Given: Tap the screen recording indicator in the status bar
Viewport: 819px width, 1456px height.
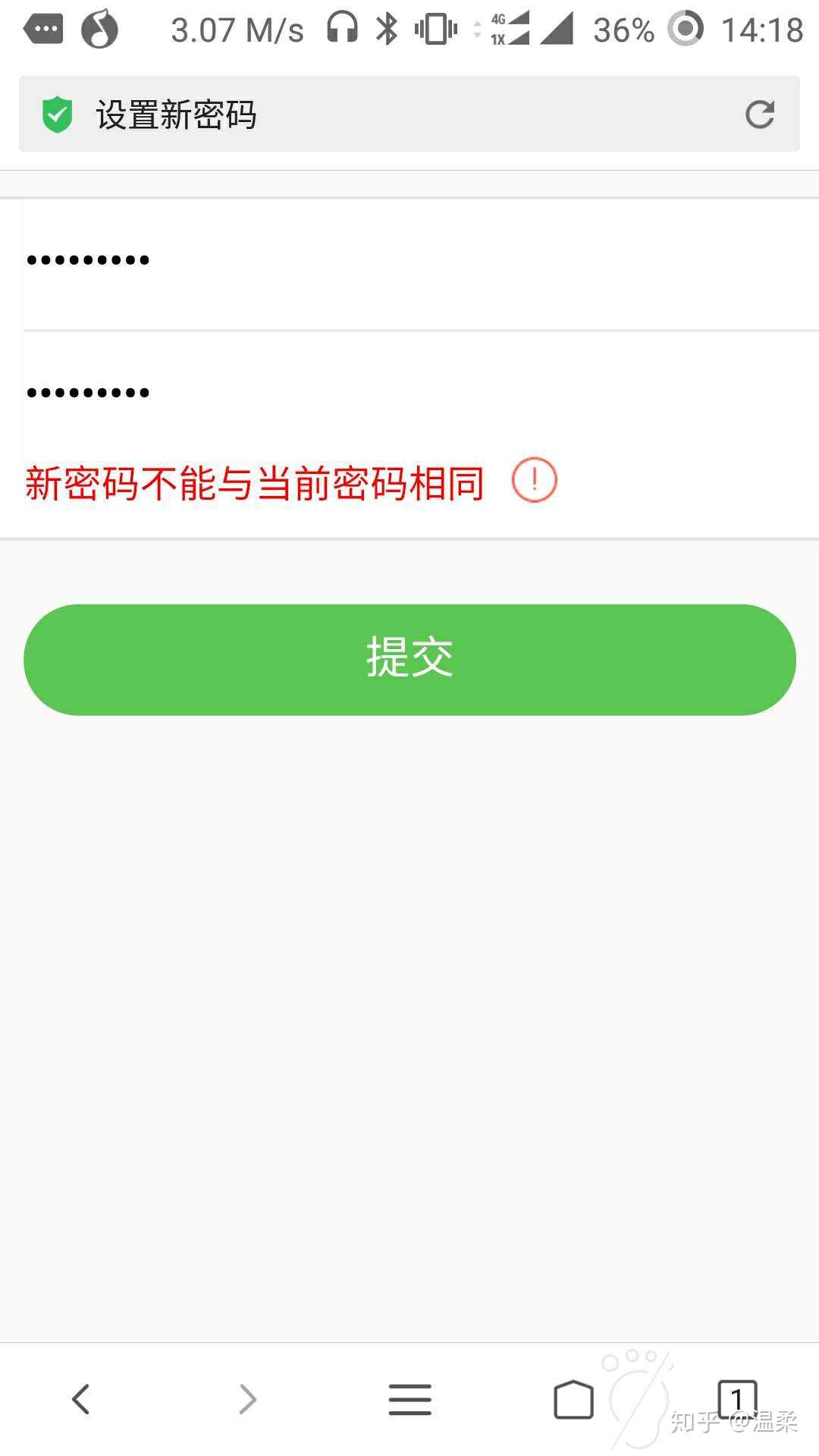Looking at the screenshot, I should [685, 29].
